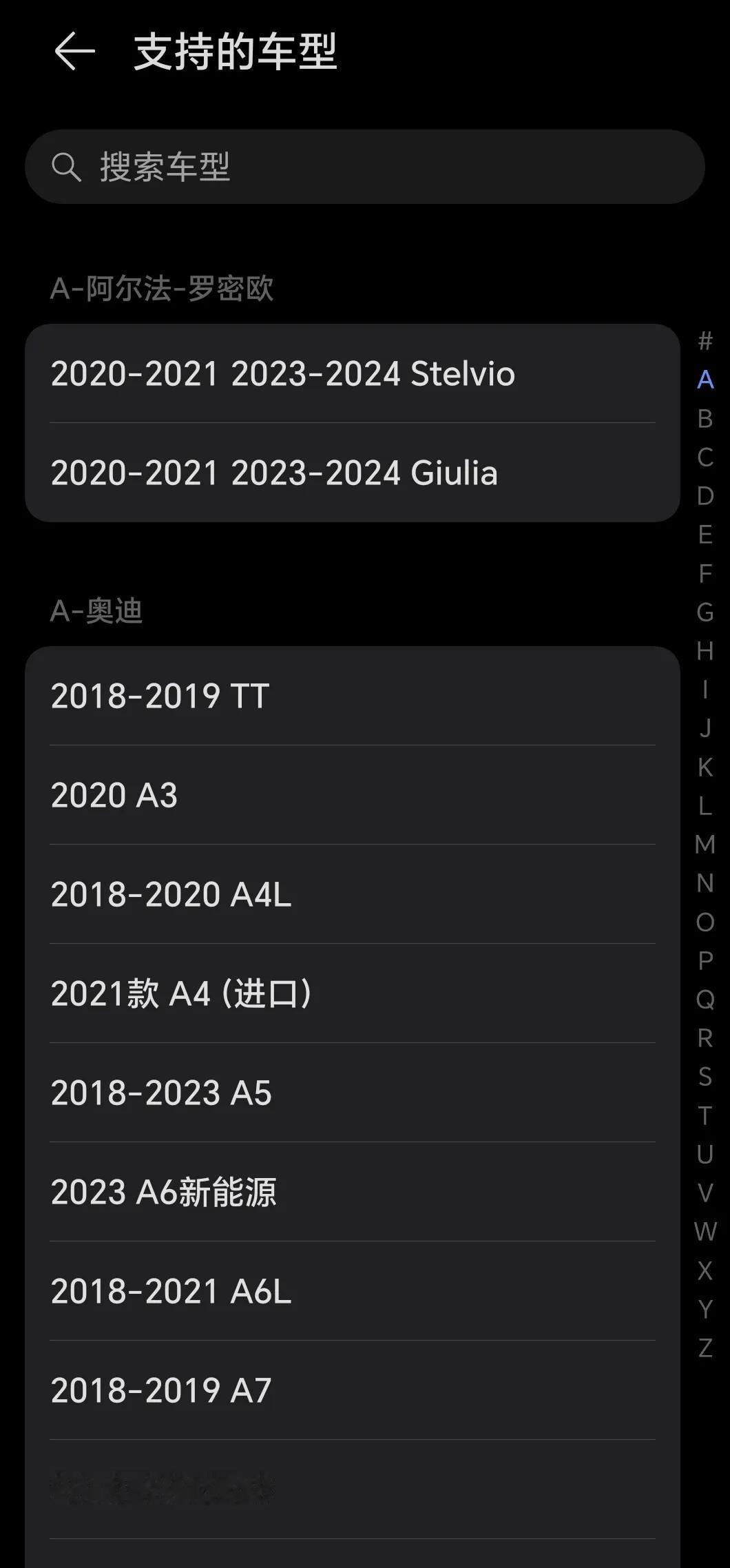Screen dimensions: 730x1568
Task: Jump to letter Z in index
Action: pos(705,1348)
